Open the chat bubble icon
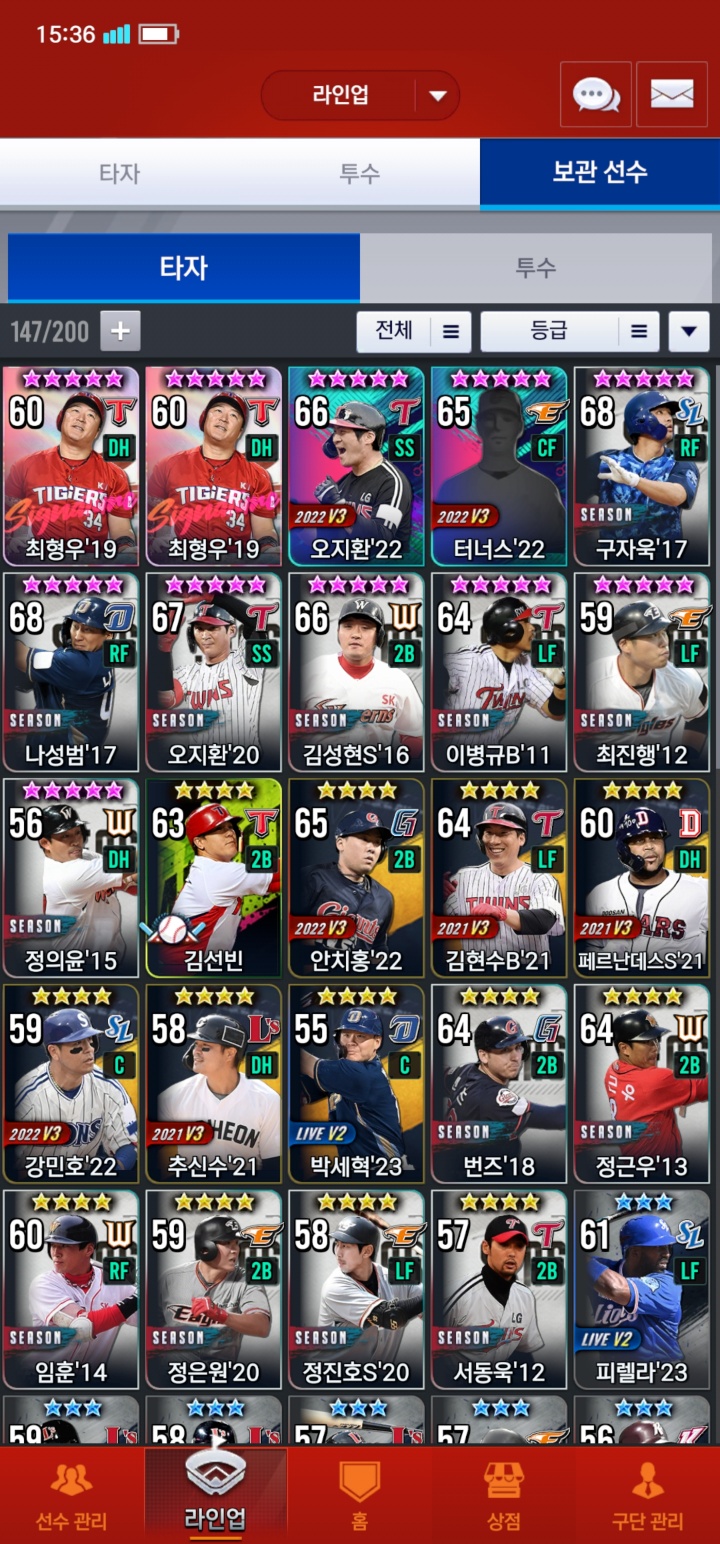Screen dimensions: 720x1544 [x=596, y=94]
